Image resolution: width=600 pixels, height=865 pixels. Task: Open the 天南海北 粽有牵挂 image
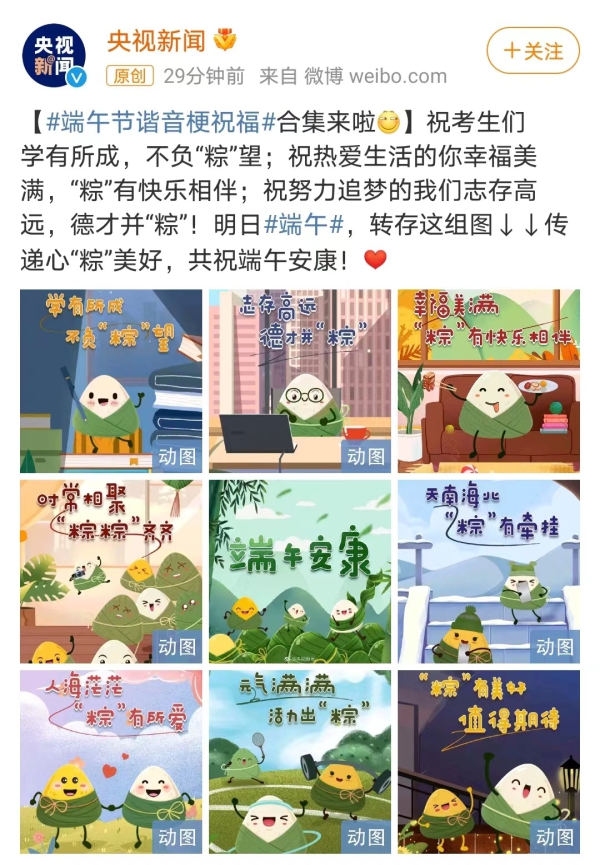click(x=488, y=571)
